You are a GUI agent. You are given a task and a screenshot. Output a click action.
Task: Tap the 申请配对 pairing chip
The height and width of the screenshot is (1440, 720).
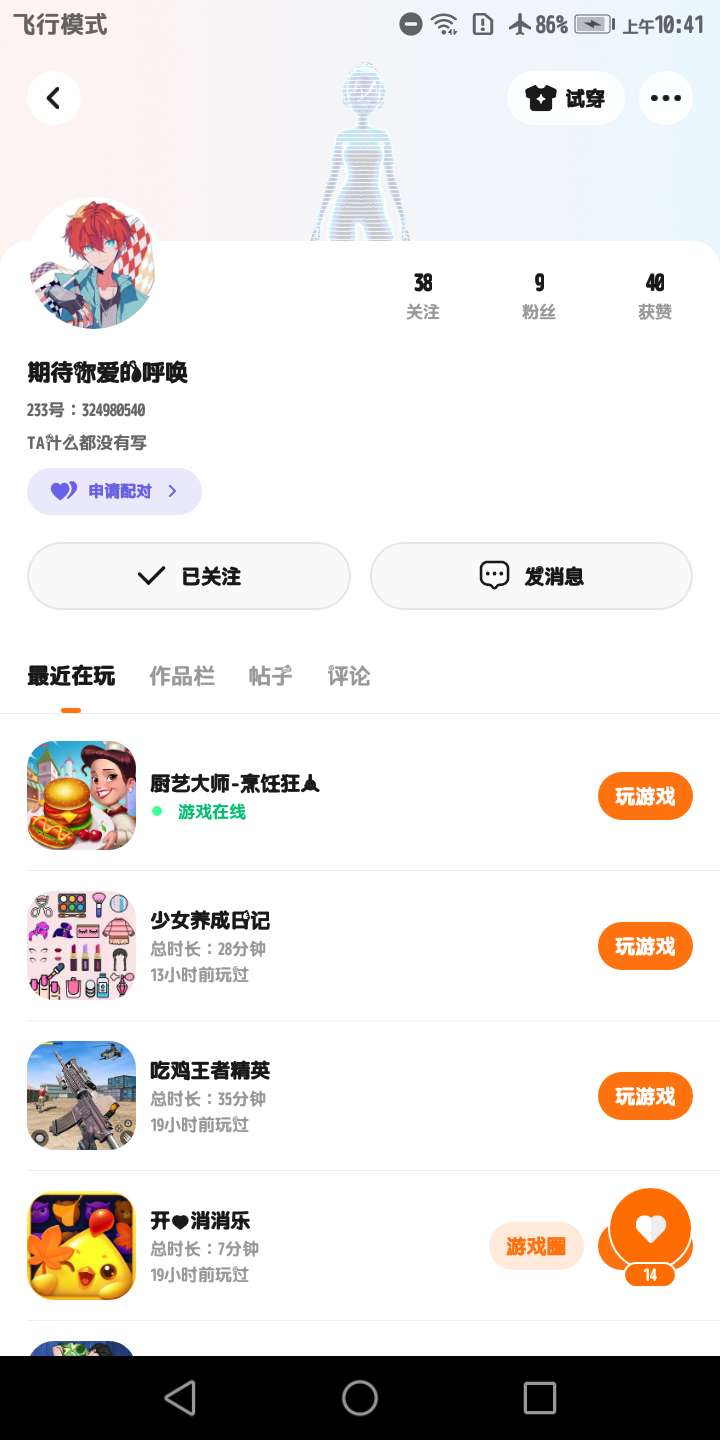point(114,491)
